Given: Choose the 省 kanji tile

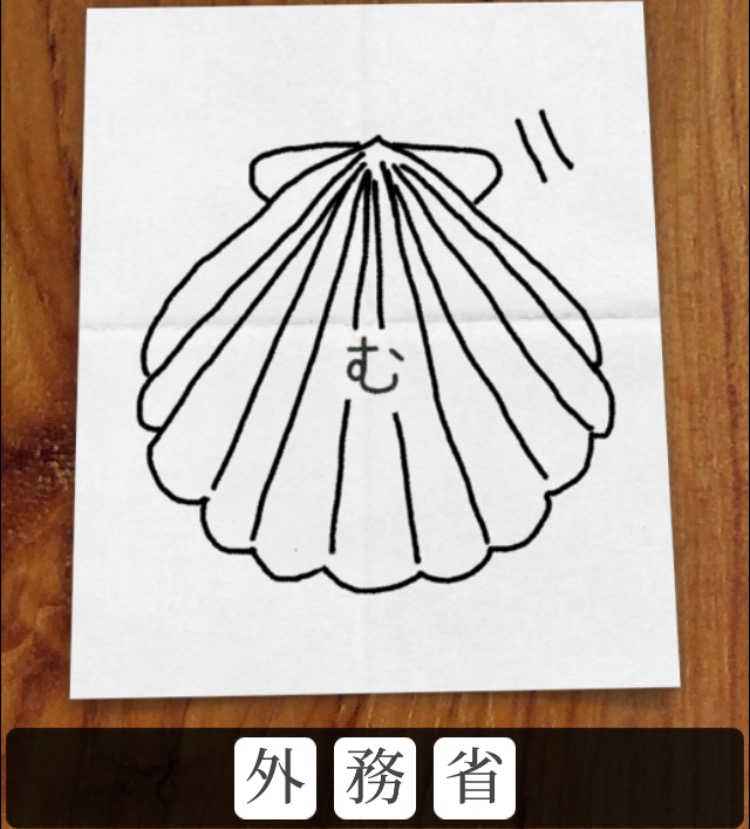Looking at the screenshot, I should pos(474,778).
